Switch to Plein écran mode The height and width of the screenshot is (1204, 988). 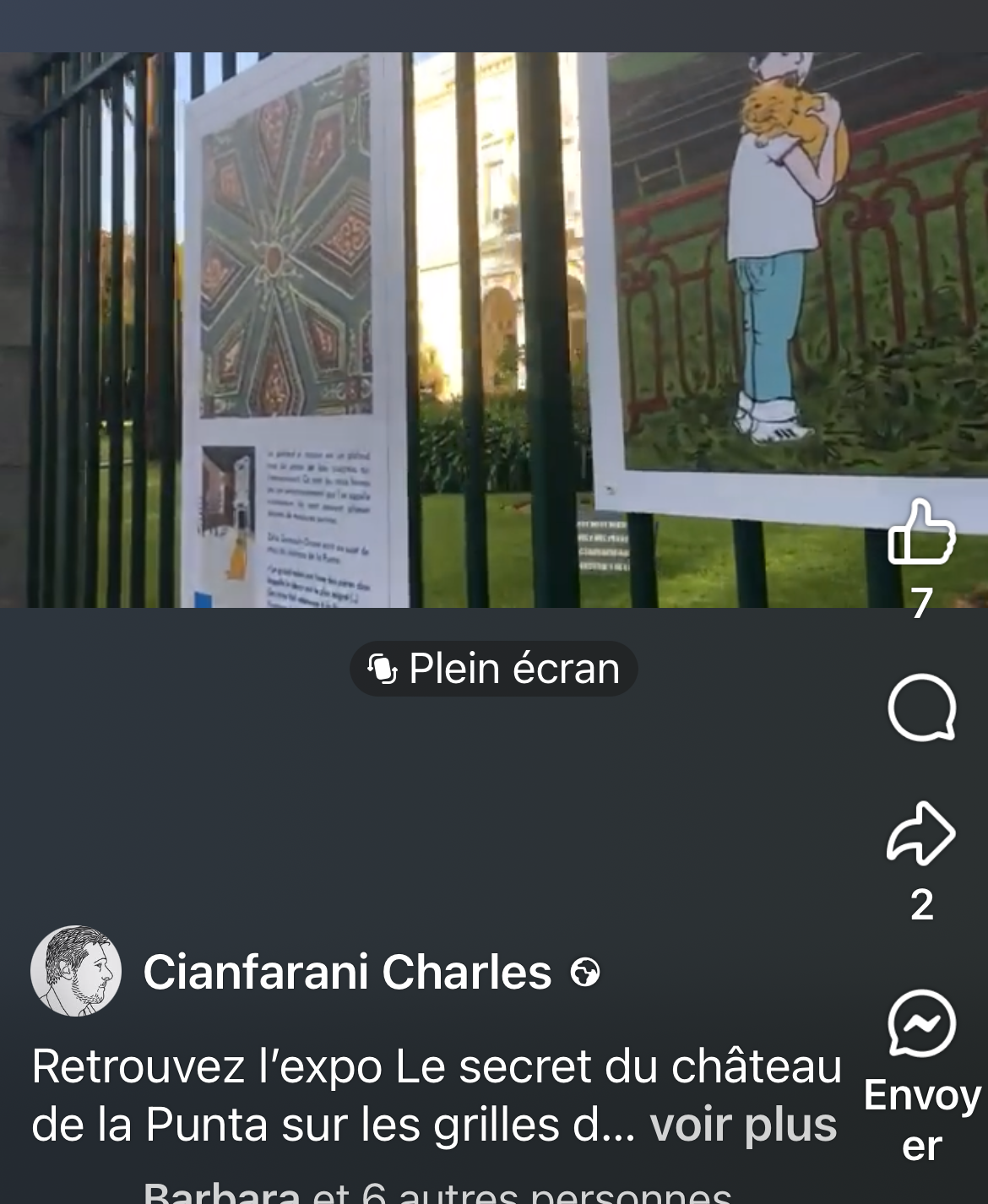494,669
